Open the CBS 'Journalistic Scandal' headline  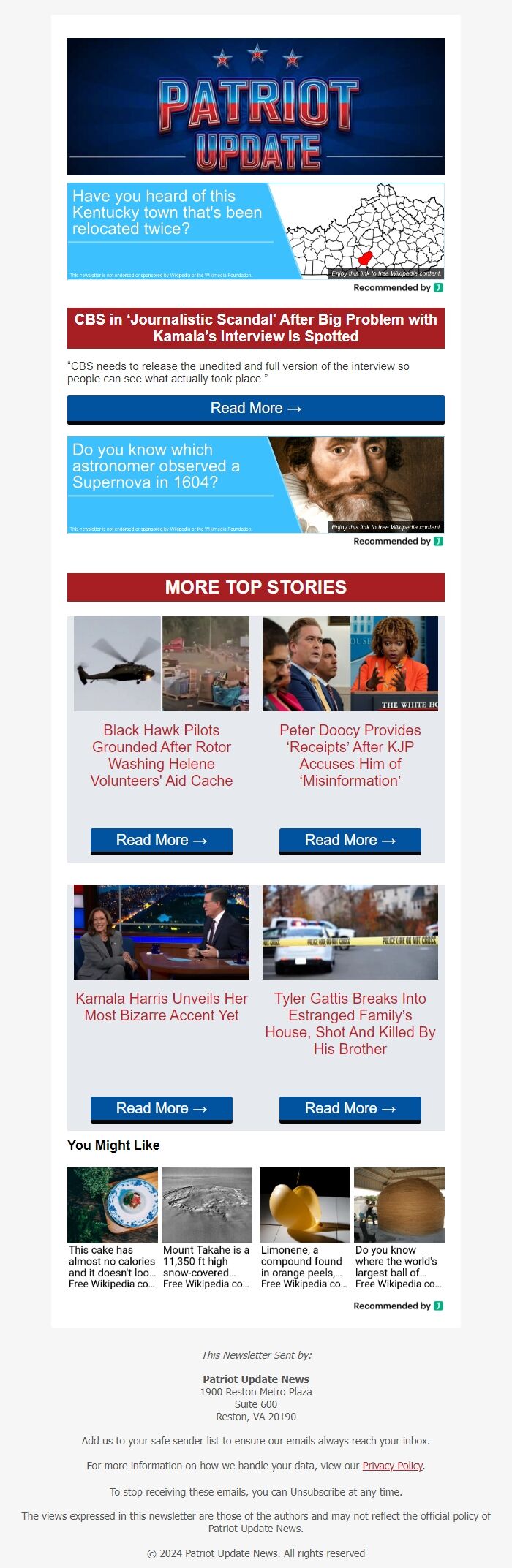pos(255,327)
